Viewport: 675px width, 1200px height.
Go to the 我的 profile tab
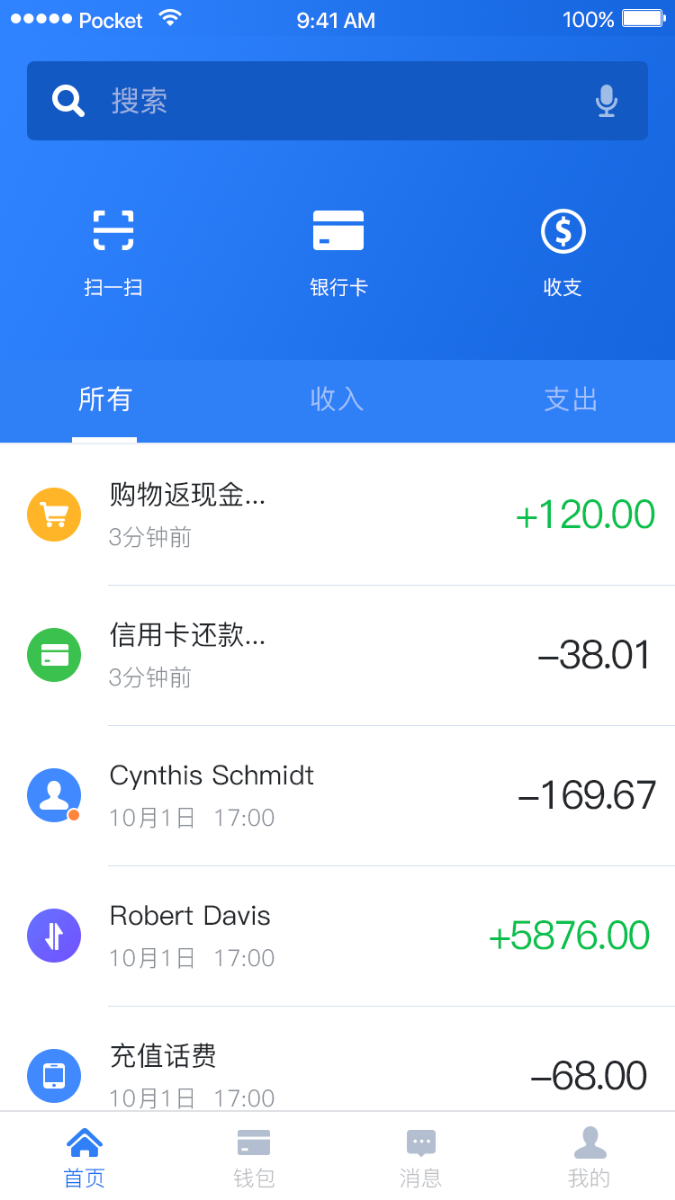point(590,1157)
